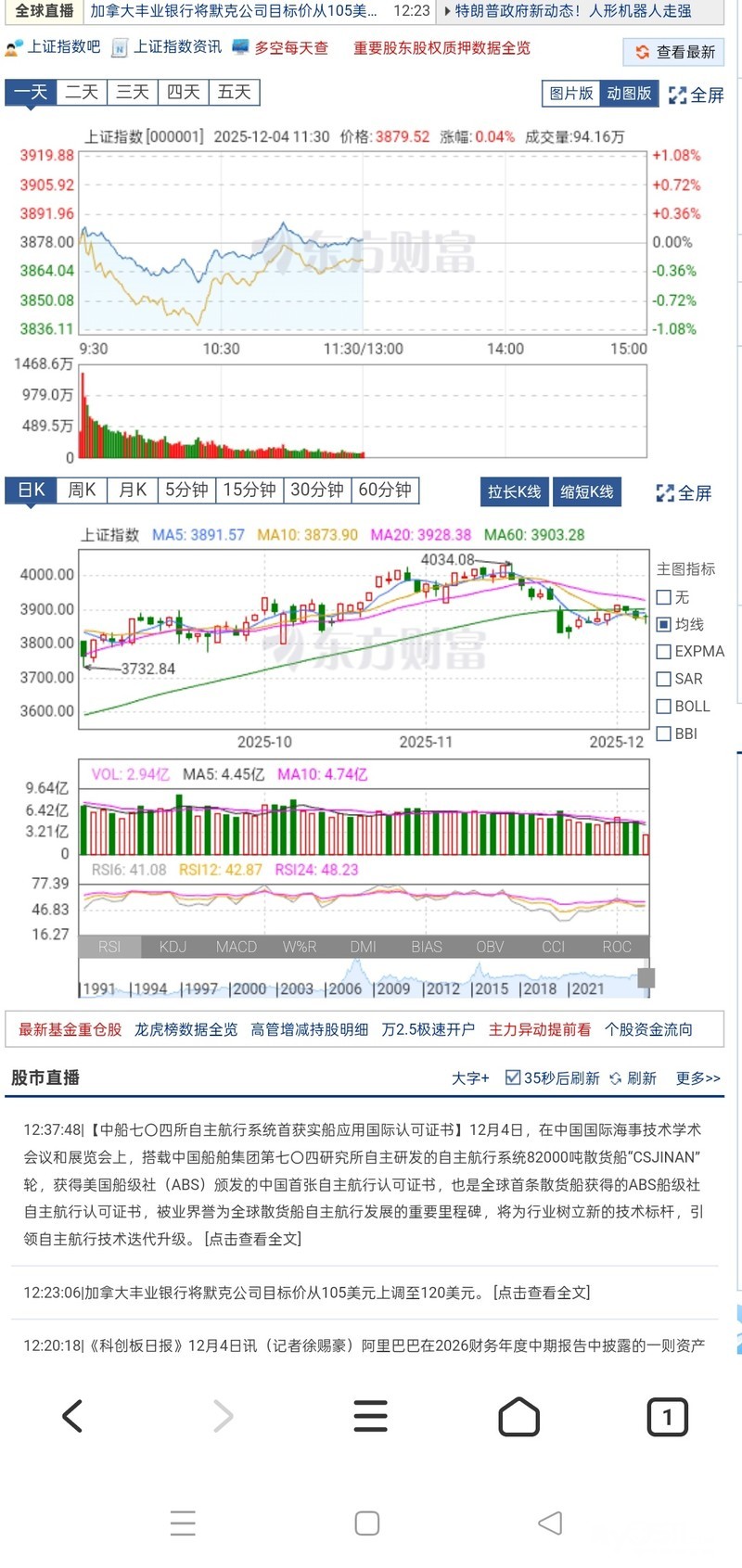Screen dimensions: 742x1568
Task: Open fullscreen for the intraday chart
Action: pyautogui.click(x=696, y=95)
